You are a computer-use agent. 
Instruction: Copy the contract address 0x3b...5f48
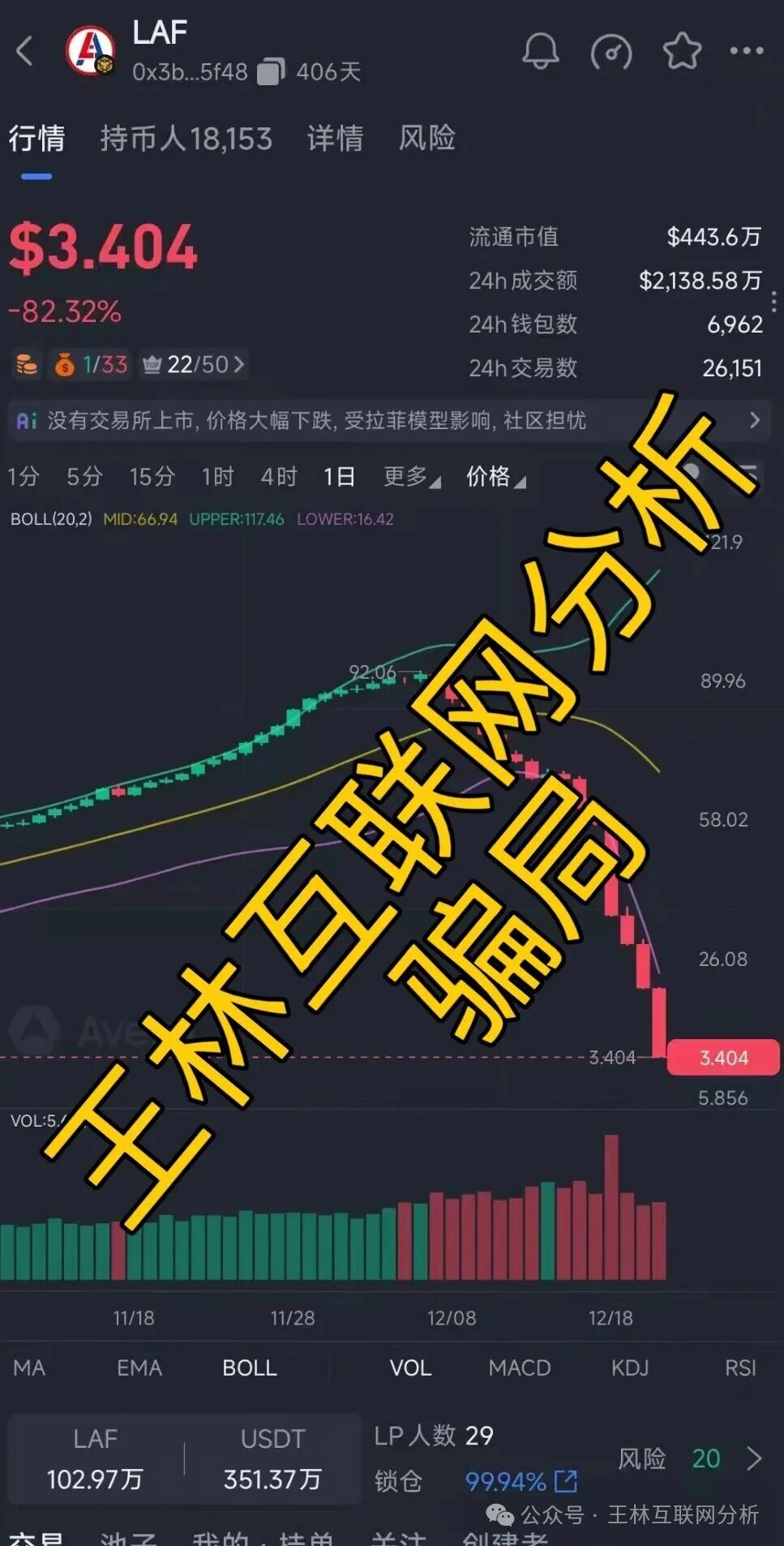pyautogui.click(x=271, y=72)
